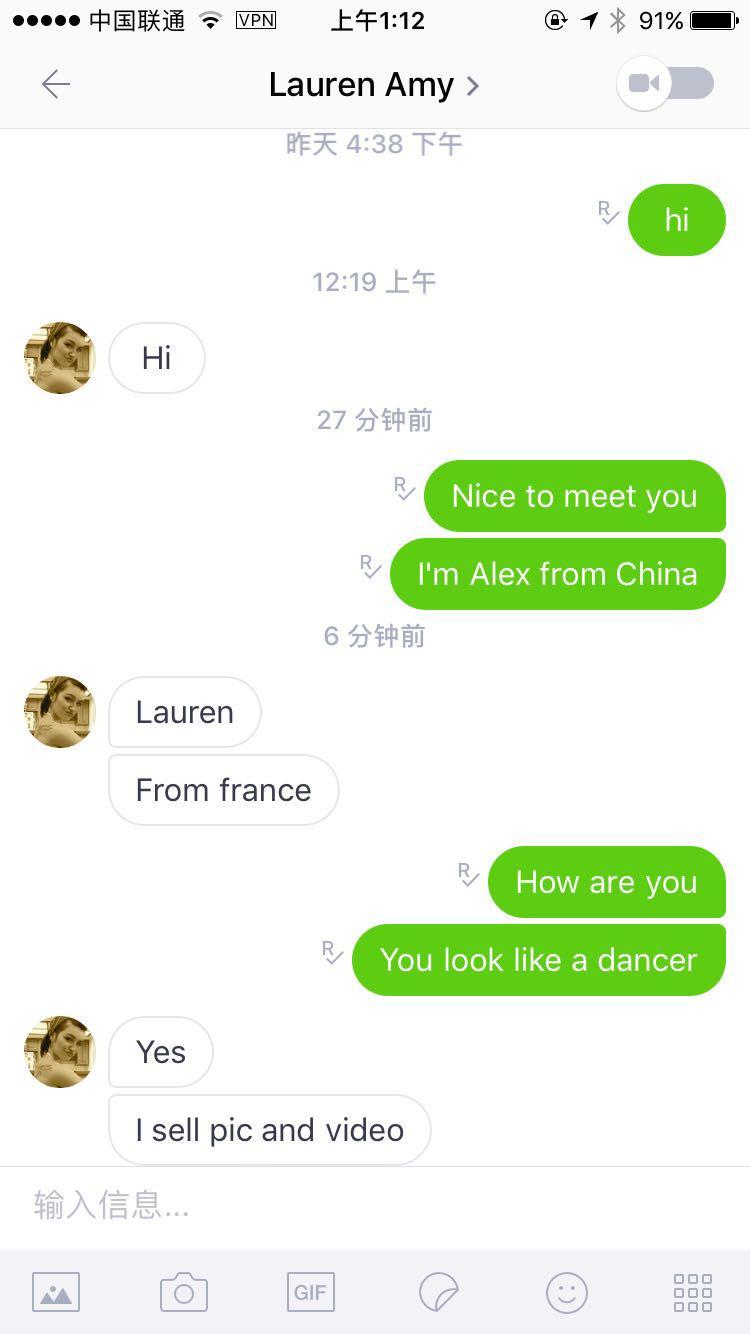This screenshot has height=1334, width=750.
Task: Tap the message input field
Action: [x=375, y=1206]
